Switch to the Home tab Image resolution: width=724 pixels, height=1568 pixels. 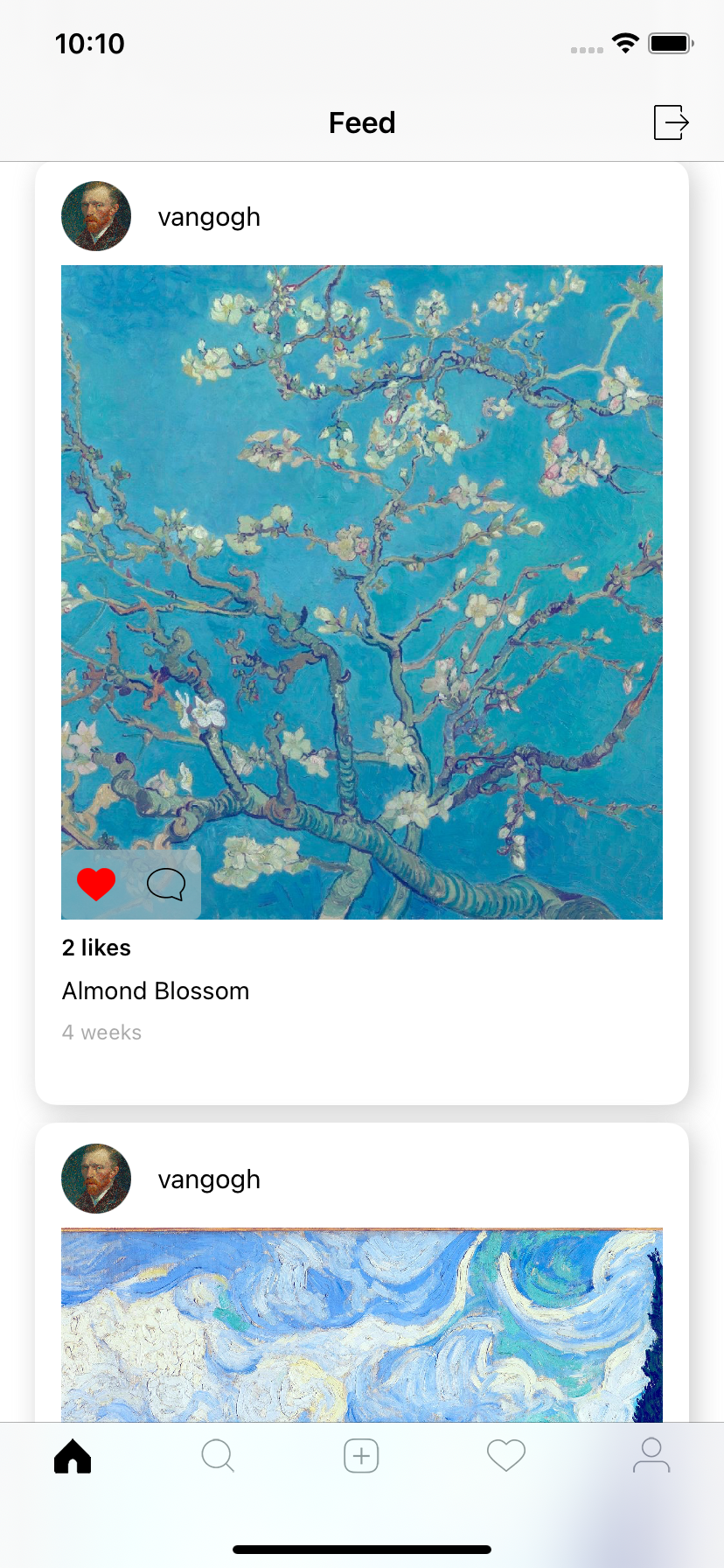click(x=73, y=1456)
